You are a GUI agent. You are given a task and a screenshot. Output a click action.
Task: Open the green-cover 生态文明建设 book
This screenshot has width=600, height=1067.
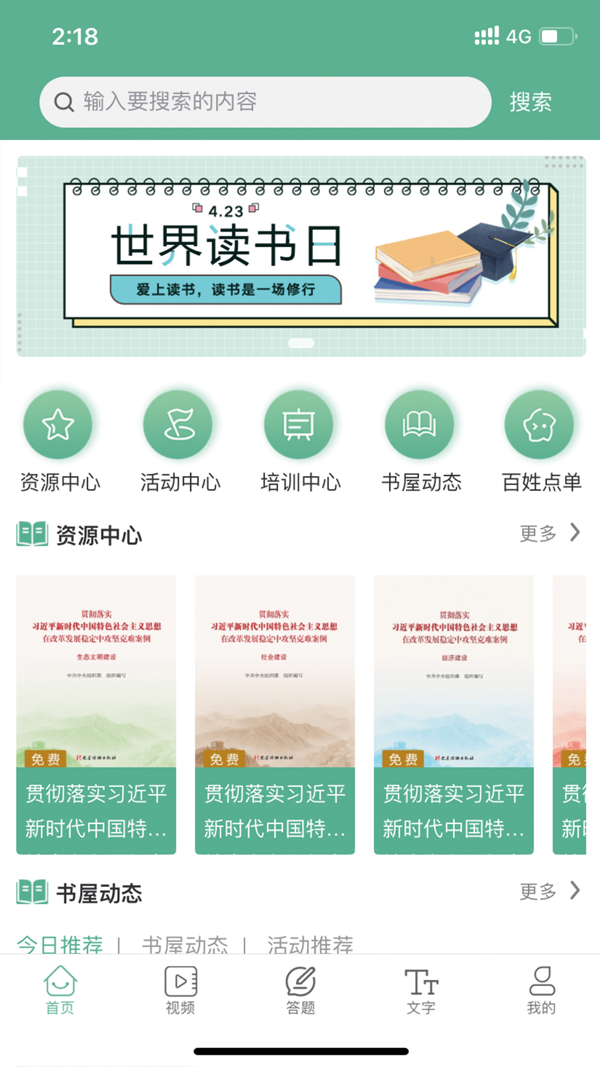(x=96, y=714)
